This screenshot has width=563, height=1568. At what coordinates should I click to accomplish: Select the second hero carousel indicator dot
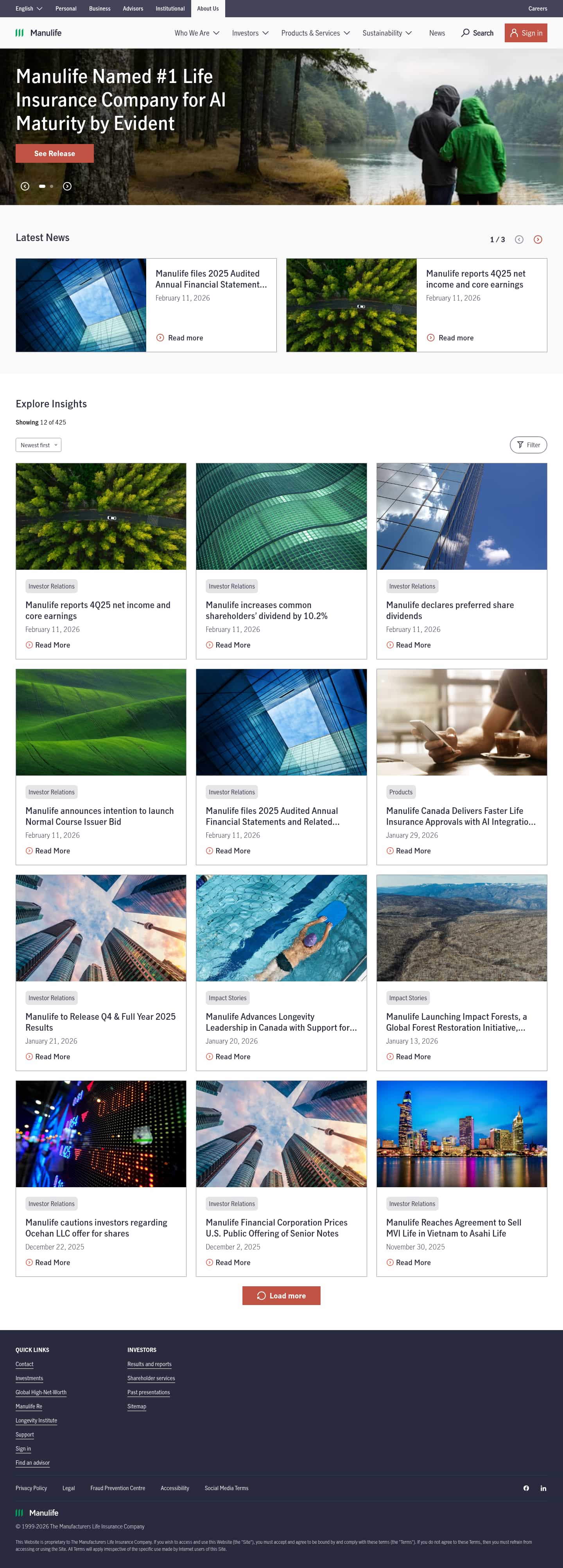(52, 187)
